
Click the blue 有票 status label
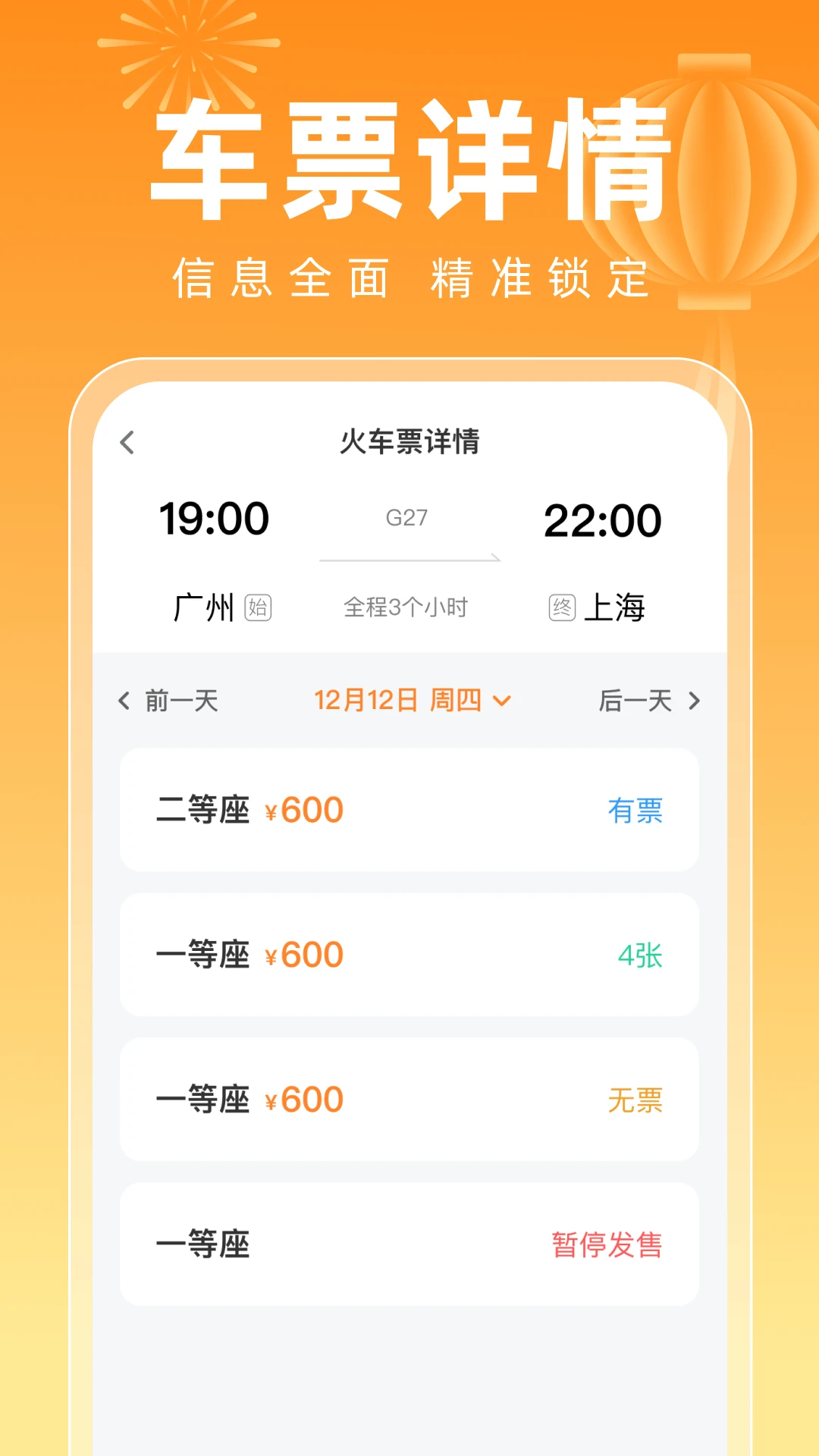(636, 810)
